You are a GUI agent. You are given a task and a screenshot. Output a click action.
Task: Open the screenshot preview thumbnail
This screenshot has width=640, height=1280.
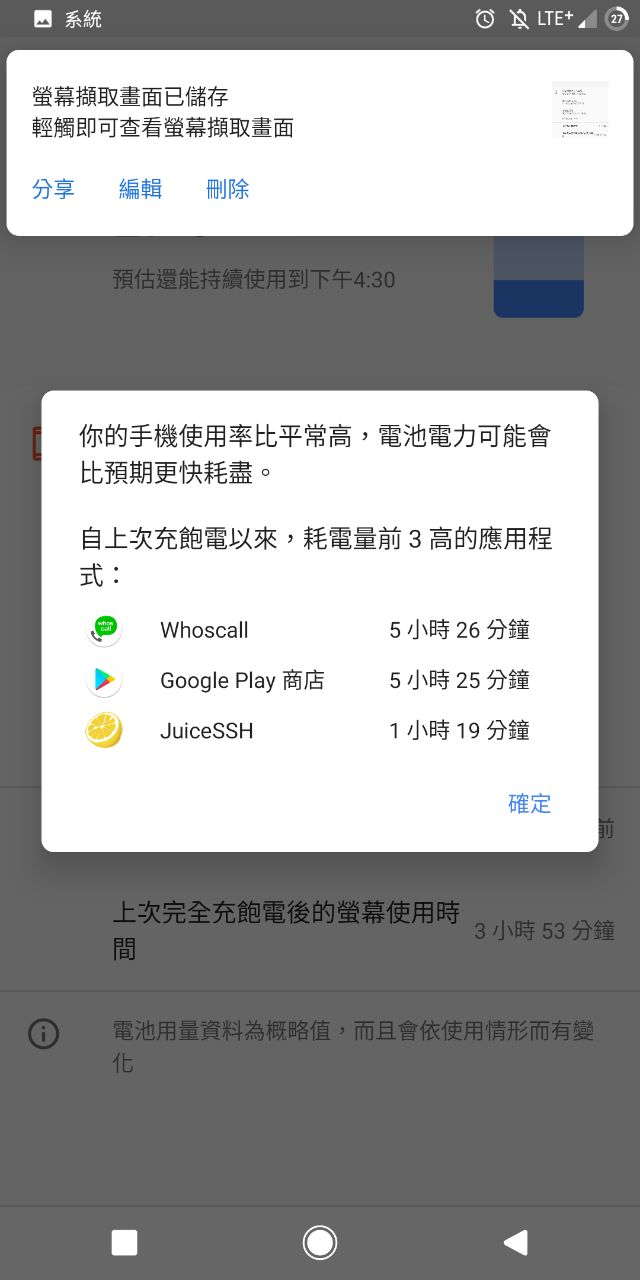580,110
